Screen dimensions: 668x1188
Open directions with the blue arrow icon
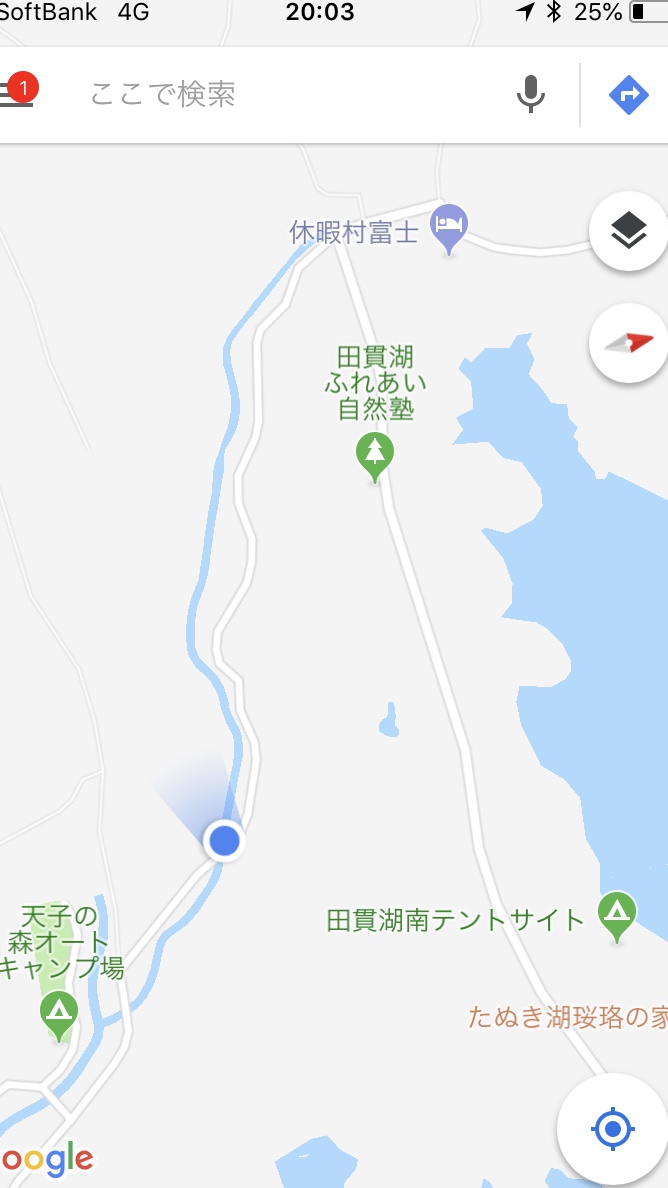pyautogui.click(x=628, y=95)
